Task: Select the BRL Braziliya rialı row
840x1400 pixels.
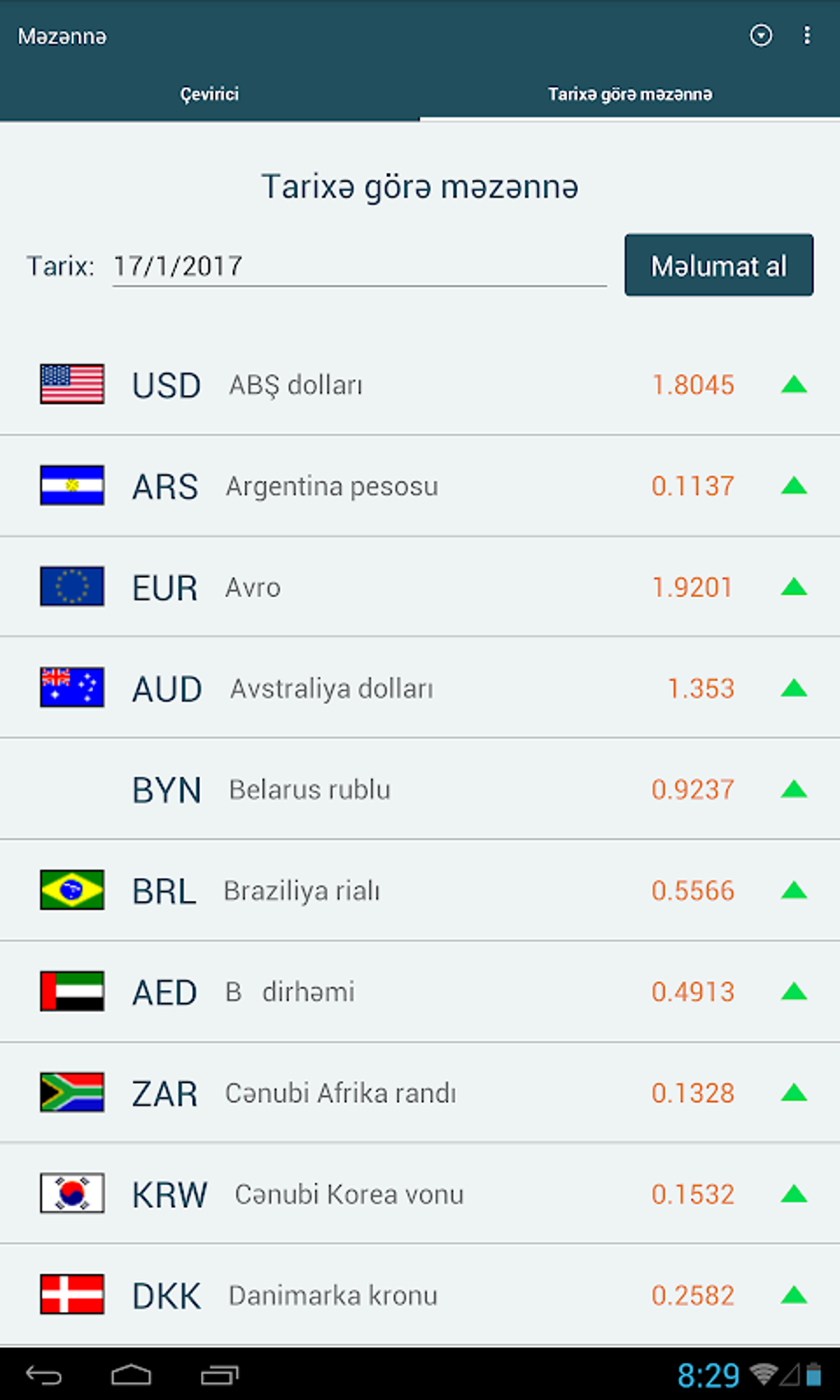Action: pyautogui.click(x=420, y=891)
